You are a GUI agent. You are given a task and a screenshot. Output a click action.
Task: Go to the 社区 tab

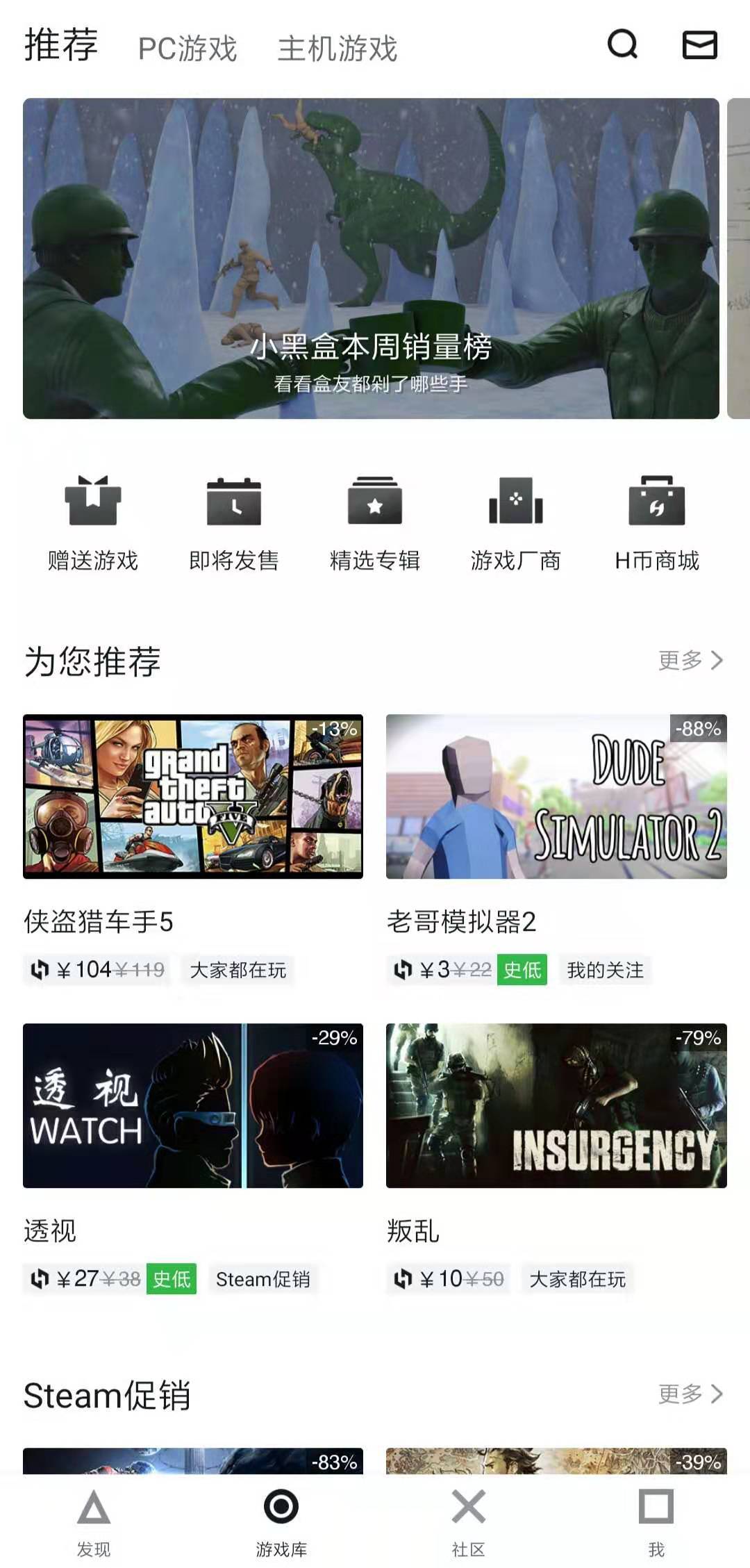tap(469, 1519)
